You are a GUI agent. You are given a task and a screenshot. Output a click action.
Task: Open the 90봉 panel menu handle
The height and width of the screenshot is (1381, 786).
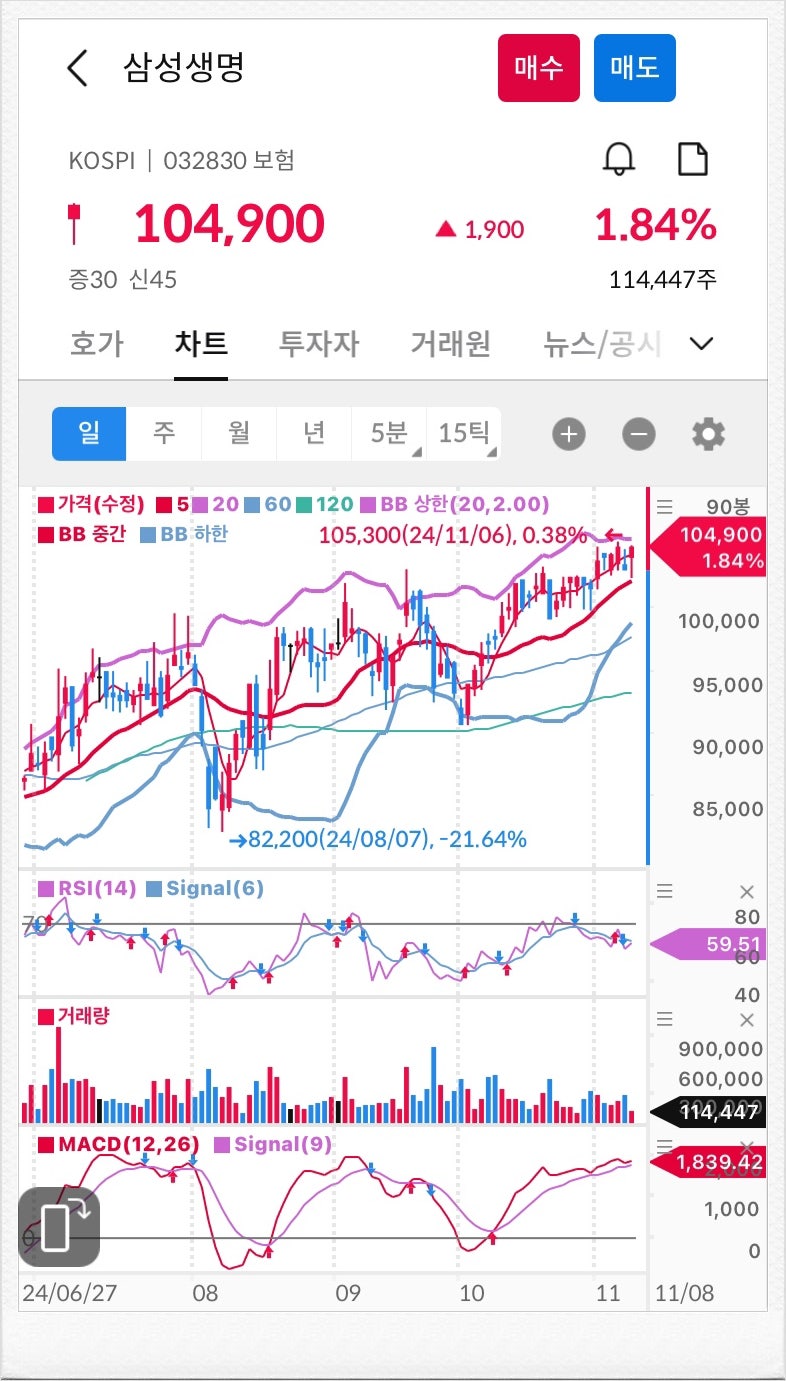pos(664,507)
